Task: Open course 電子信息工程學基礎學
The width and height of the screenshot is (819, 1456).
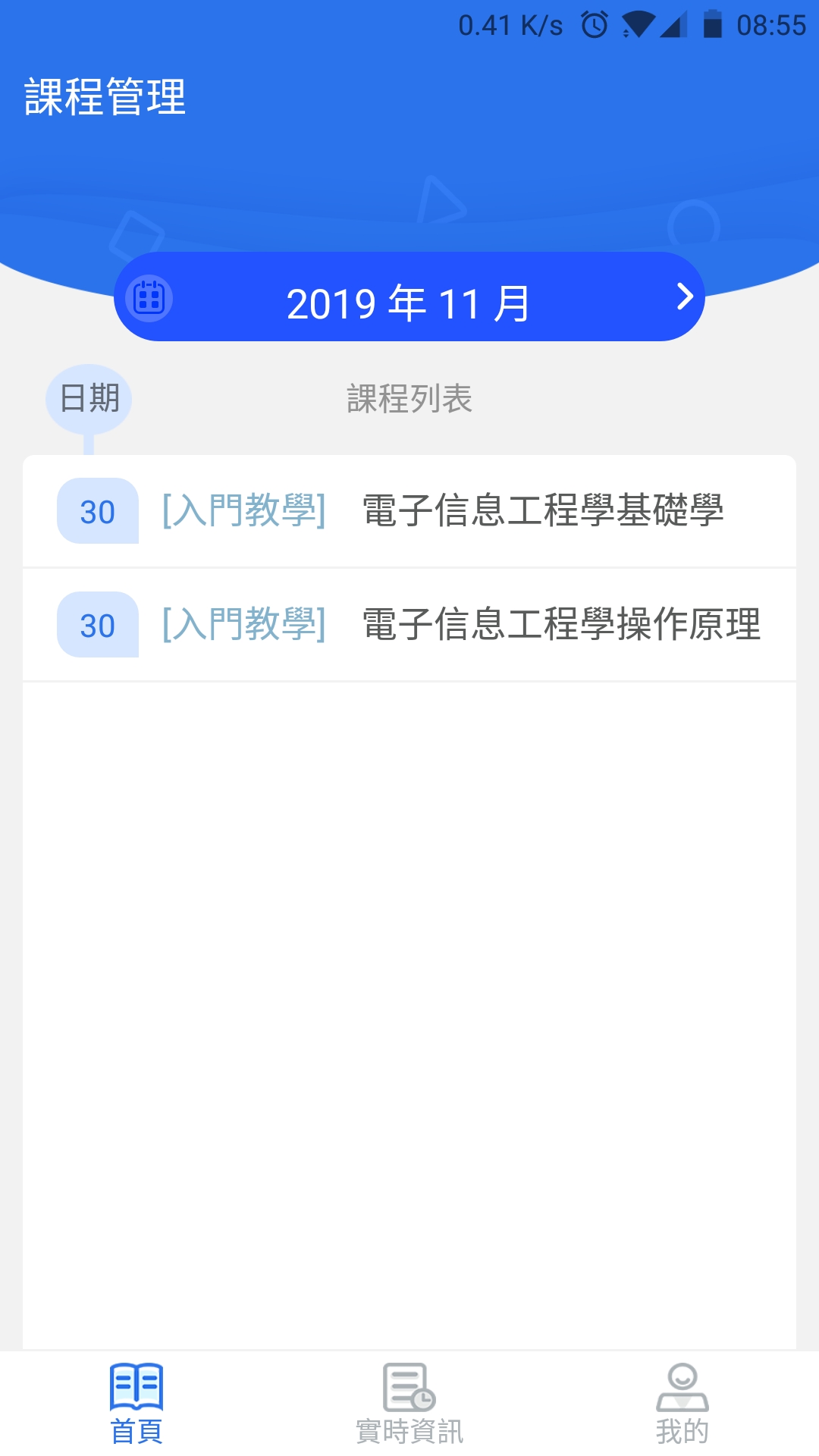Action: coord(409,511)
